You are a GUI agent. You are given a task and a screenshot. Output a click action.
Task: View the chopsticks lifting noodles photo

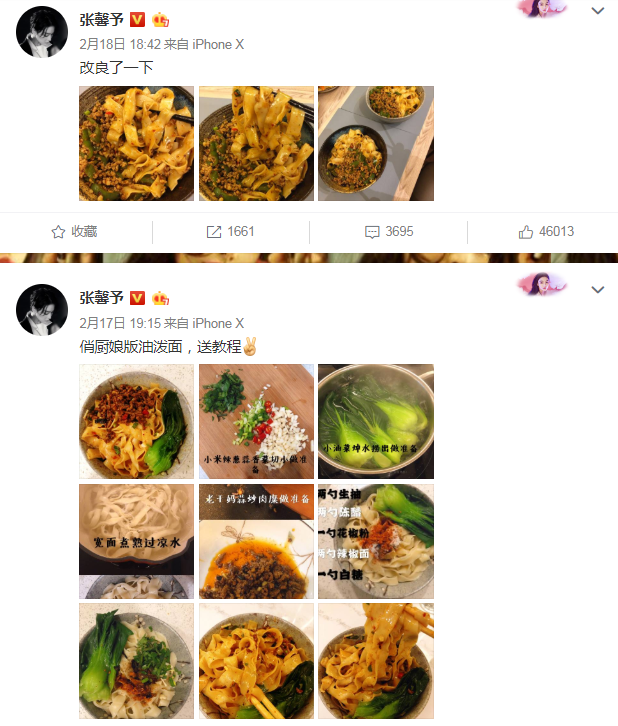click(x=375, y=660)
